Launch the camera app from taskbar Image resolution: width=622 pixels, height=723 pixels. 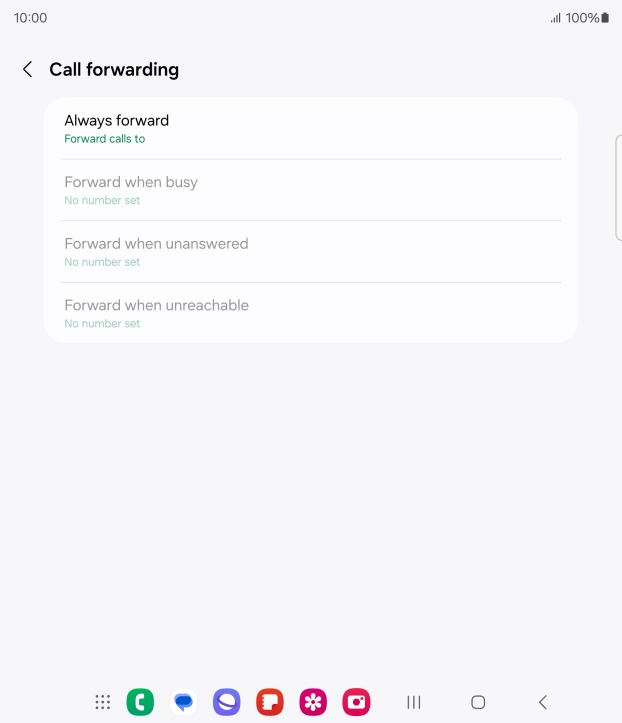(356, 702)
